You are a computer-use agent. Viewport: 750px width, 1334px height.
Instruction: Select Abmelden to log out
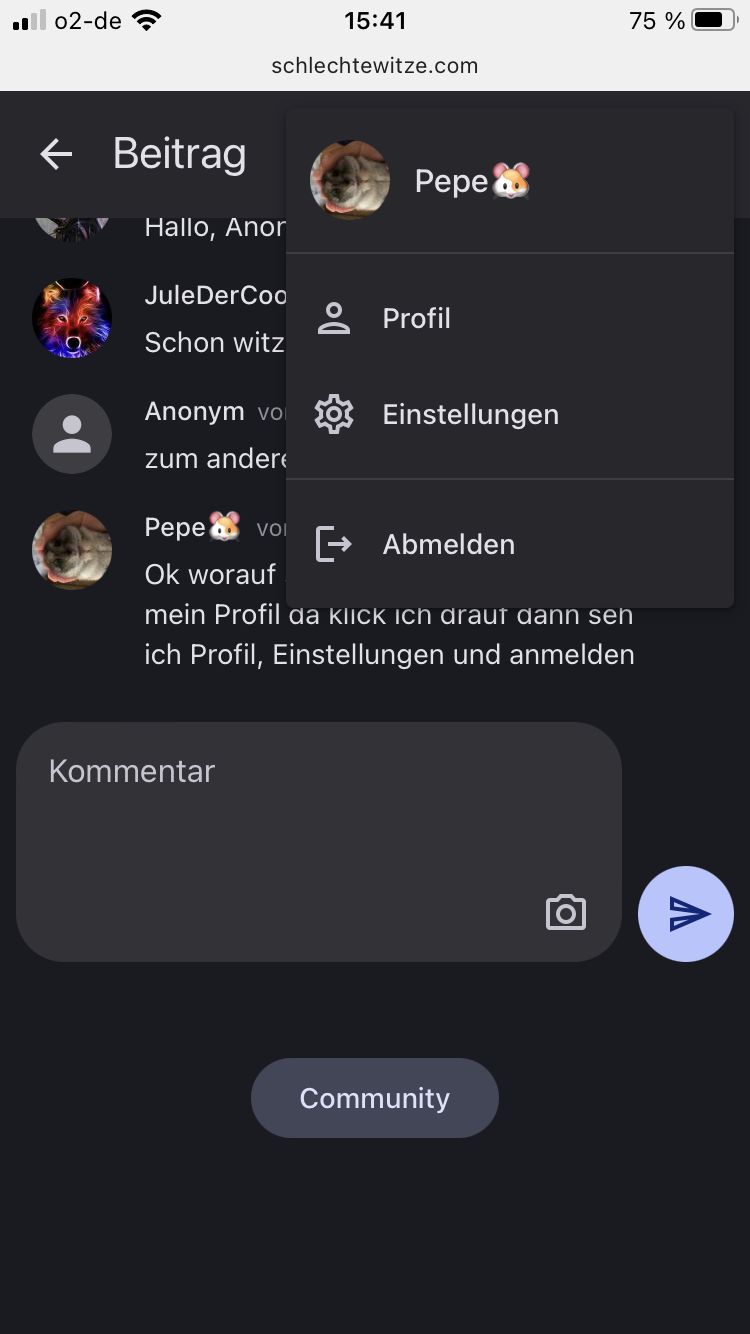pos(448,545)
